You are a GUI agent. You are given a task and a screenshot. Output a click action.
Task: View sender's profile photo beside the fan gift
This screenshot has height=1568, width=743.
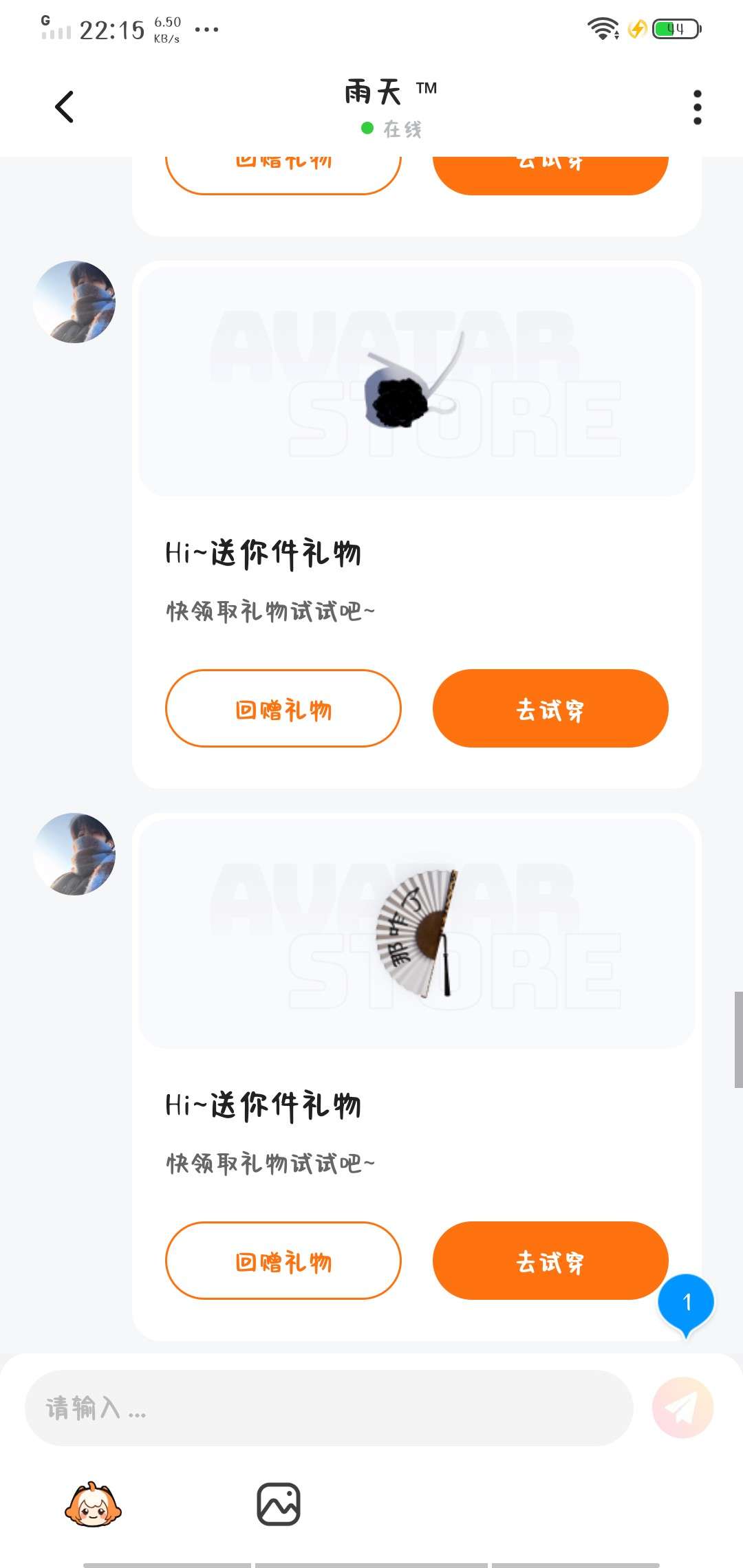point(74,854)
